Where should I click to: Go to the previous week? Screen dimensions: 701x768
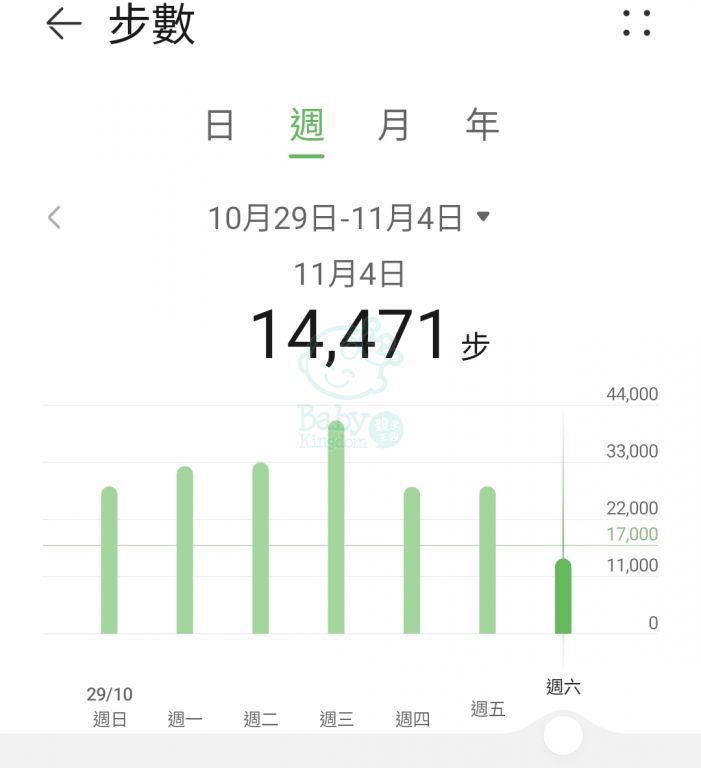(55, 217)
